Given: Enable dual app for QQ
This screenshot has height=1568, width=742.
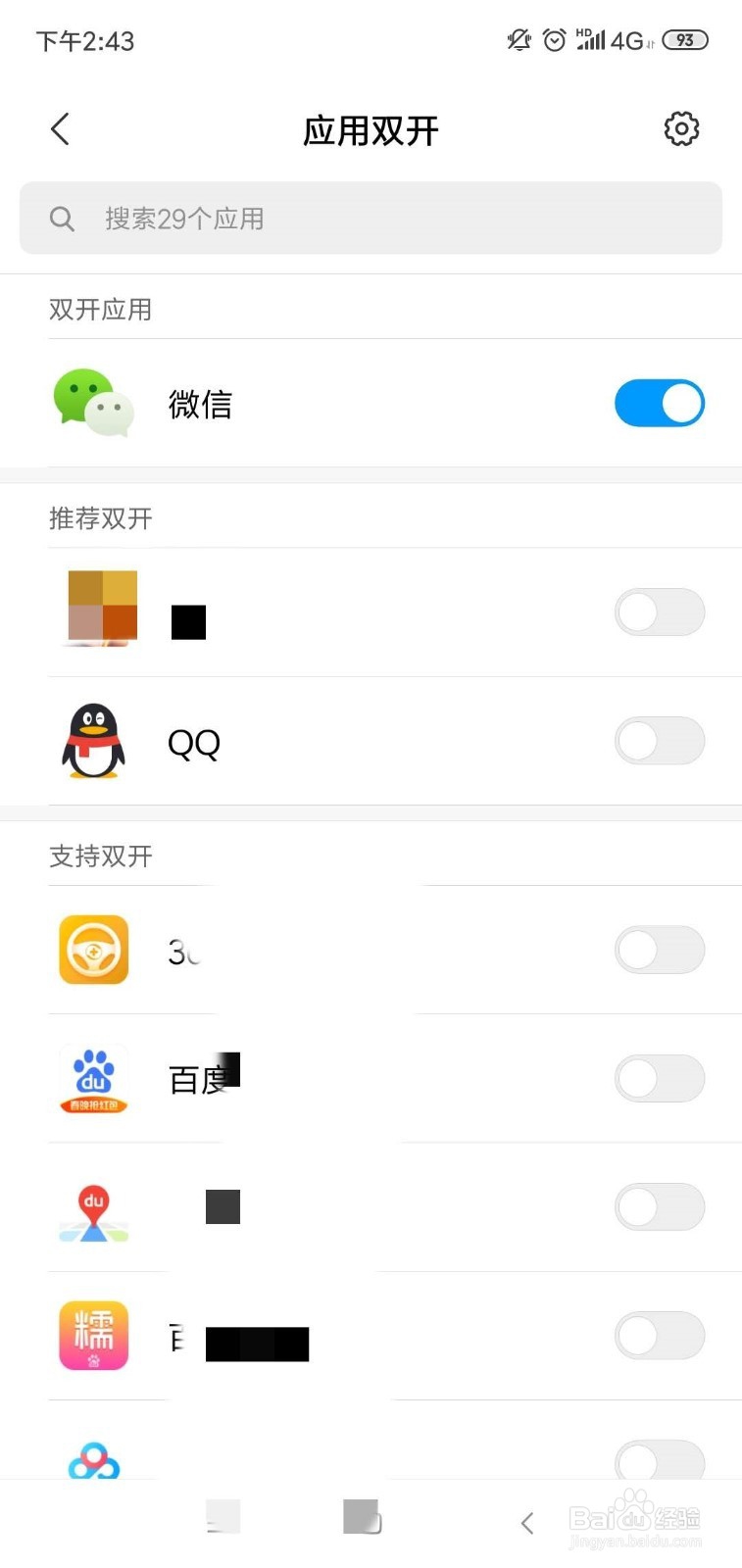Looking at the screenshot, I should tap(659, 742).
